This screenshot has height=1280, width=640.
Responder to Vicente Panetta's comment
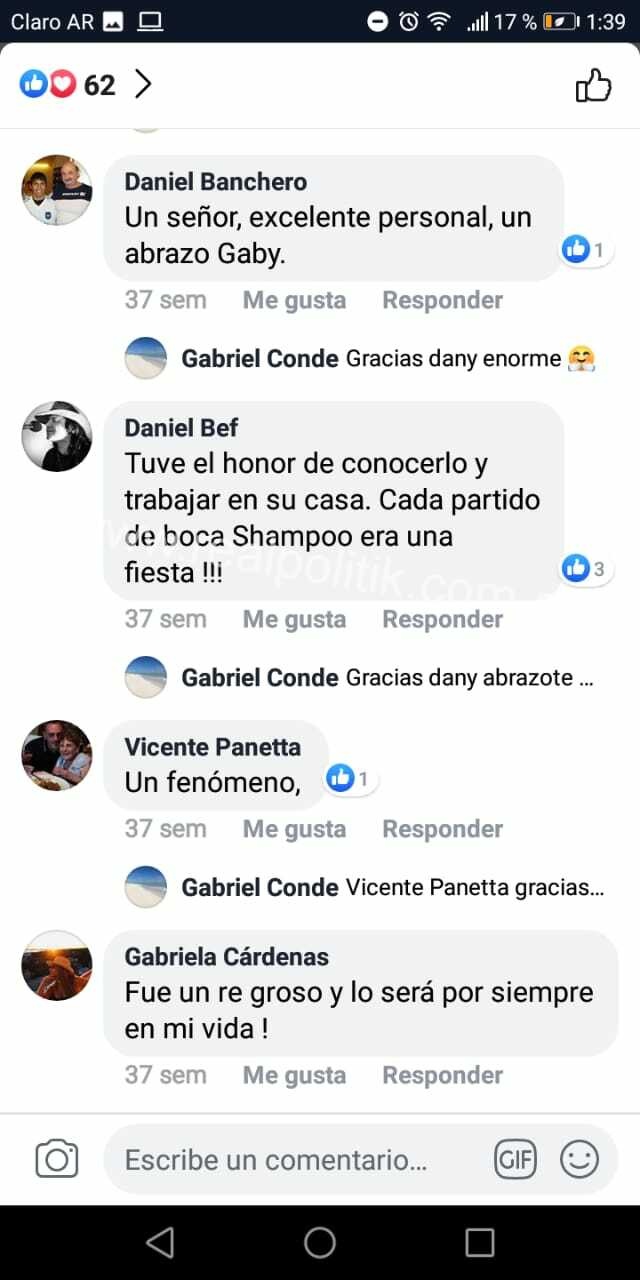442,829
